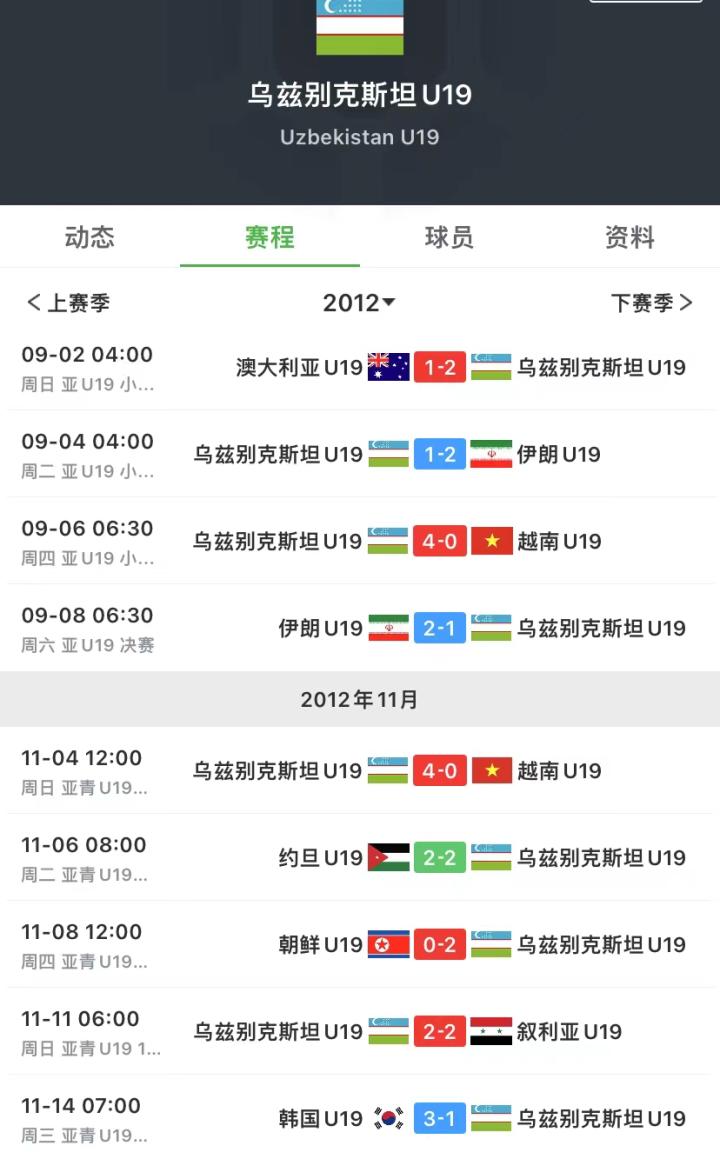This screenshot has width=720, height=1159.
Task: Go to 上赛季 previous season
Action: coord(68,303)
